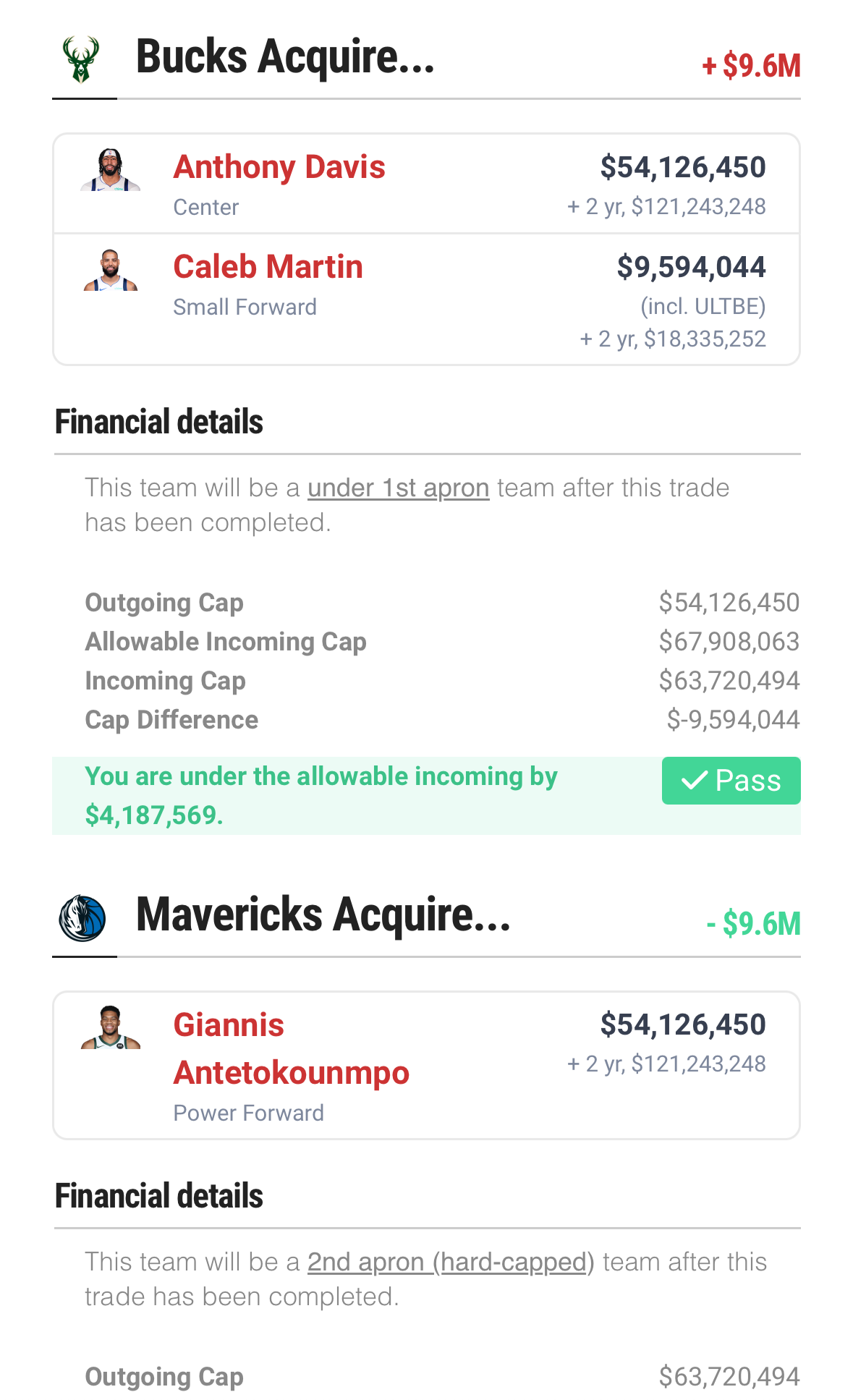Open Caleb Martin player page
853x1400 pixels.
[268, 267]
